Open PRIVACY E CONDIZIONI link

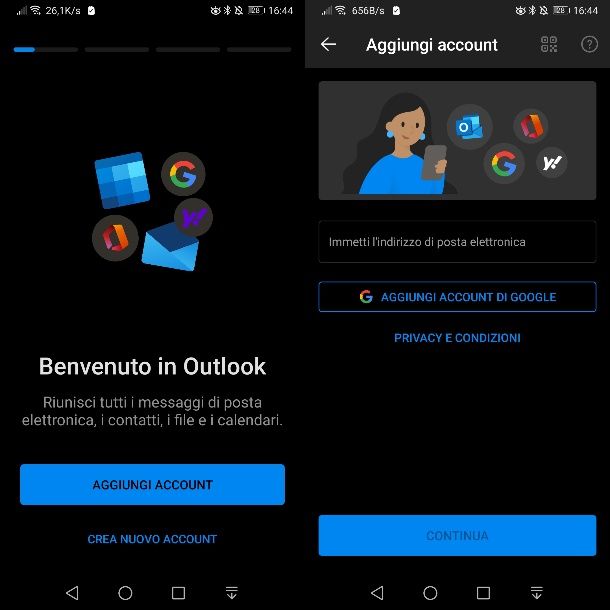(x=457, y=338)
